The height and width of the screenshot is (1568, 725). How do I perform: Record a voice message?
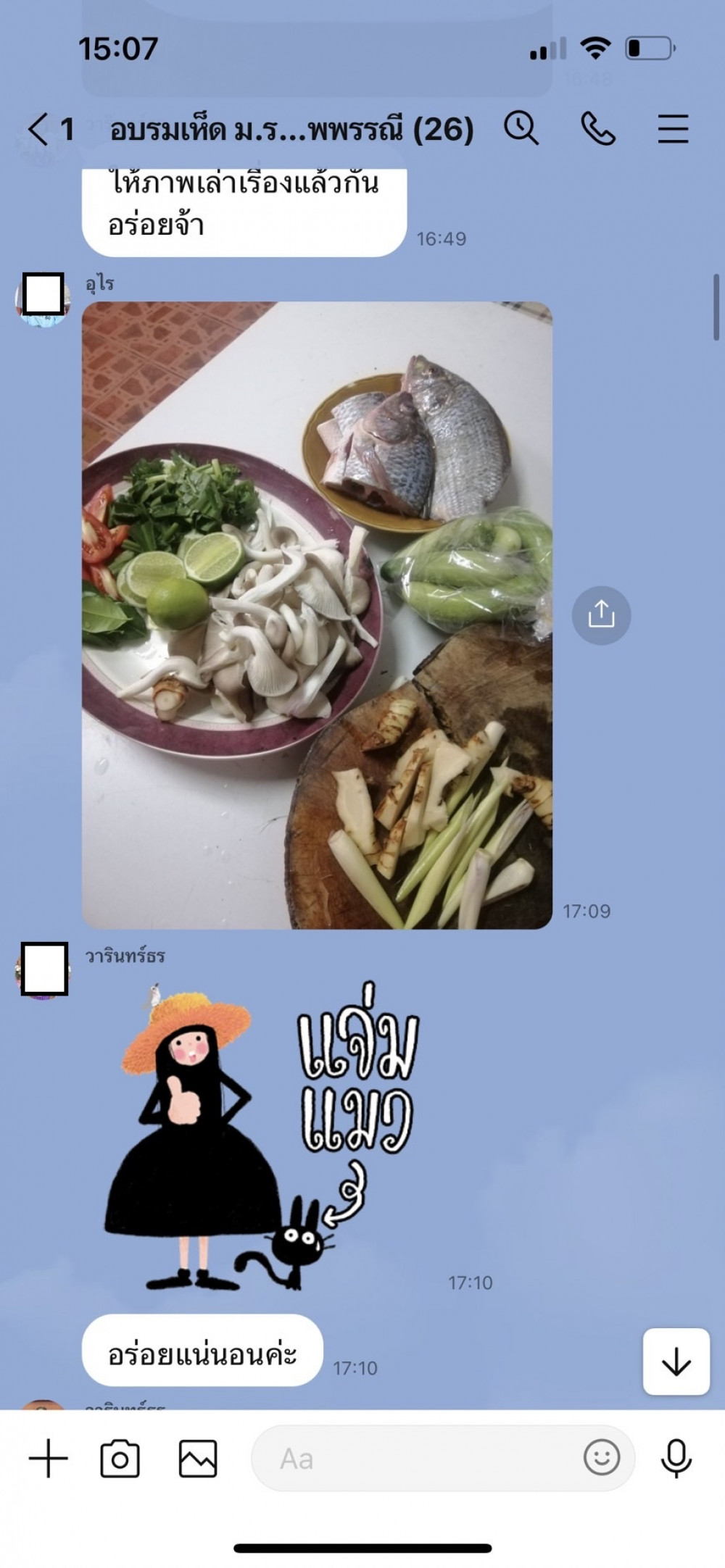[676, 1459]
